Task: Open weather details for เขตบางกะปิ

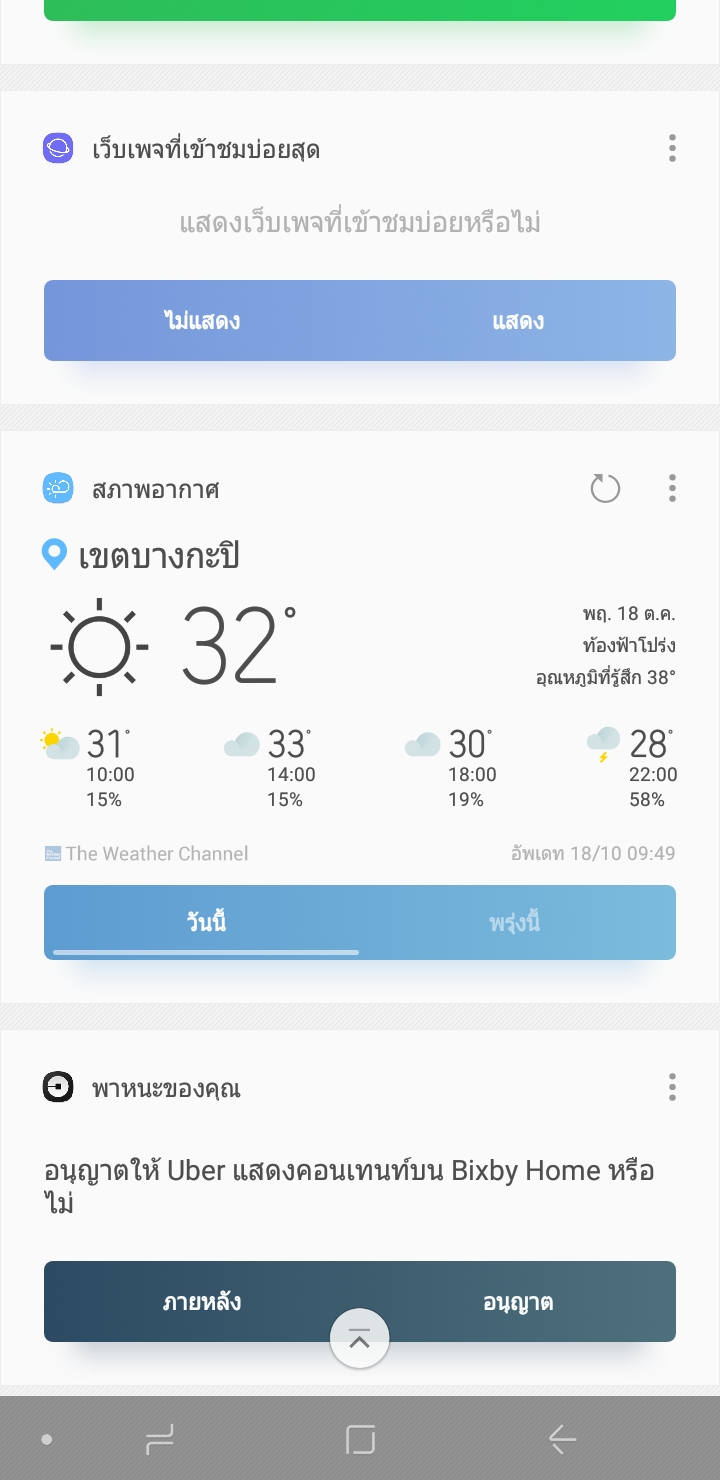Action: click(160, 556)
